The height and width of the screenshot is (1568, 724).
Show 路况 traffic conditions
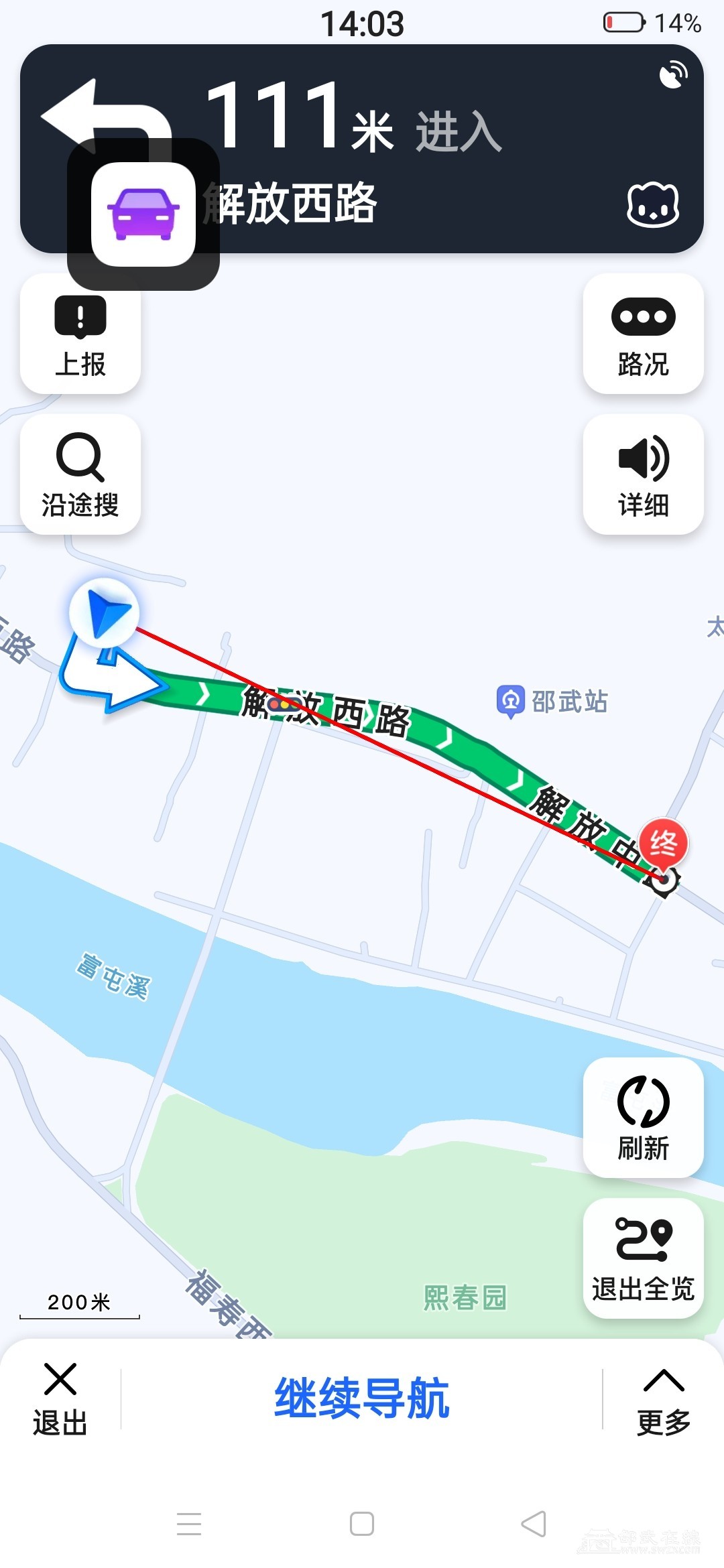pyautogui.click(x=643, y=334)
